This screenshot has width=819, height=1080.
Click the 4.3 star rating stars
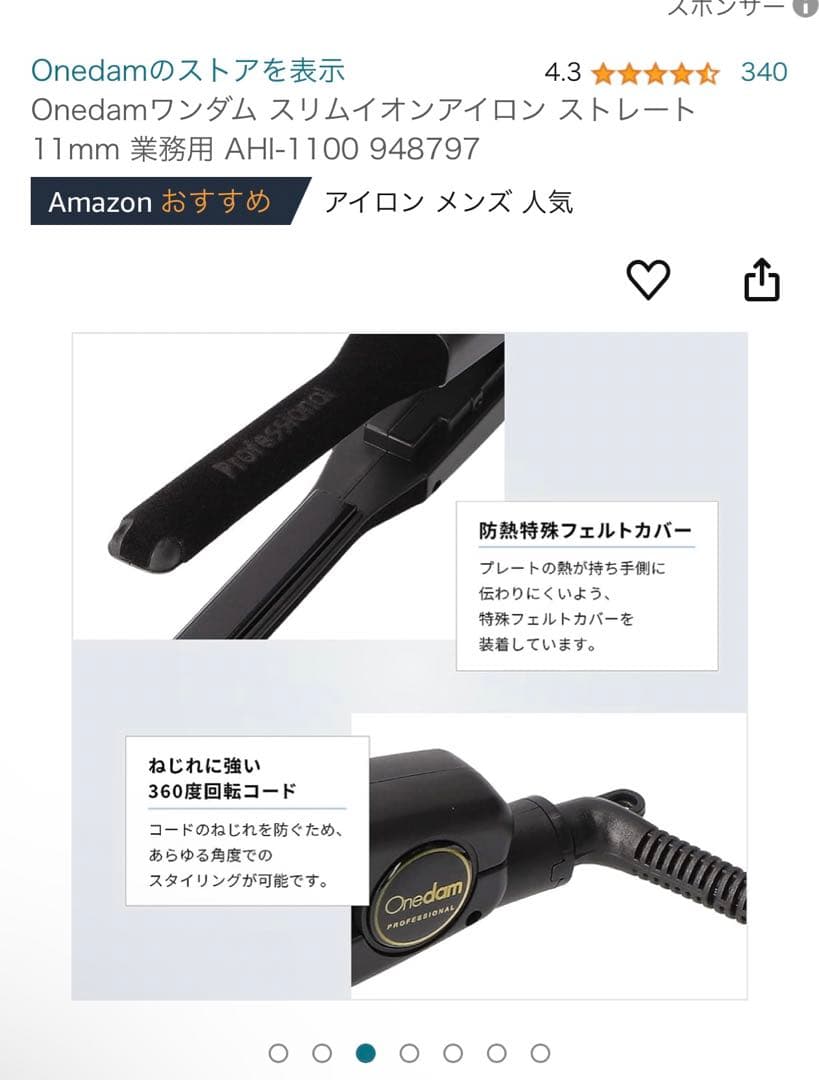[655, 72]
